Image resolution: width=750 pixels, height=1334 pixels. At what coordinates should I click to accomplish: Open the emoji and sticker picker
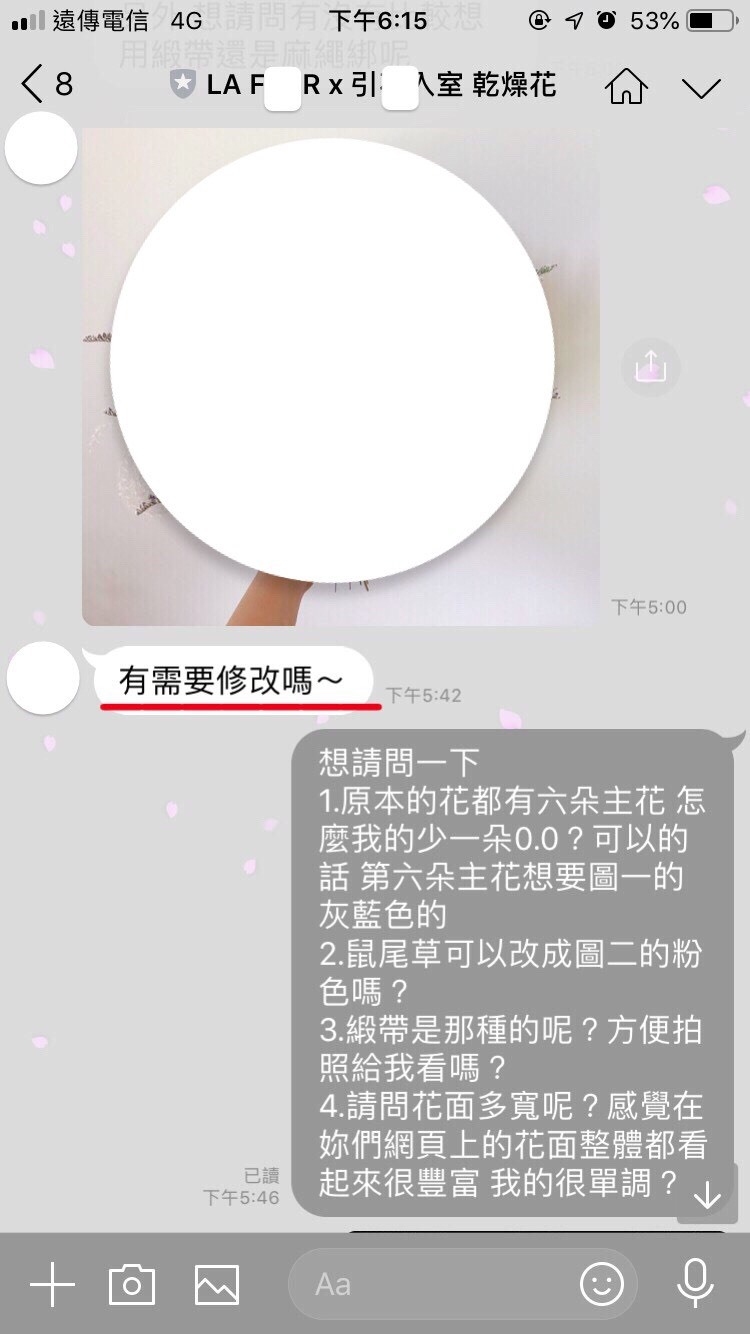click(601, 1284)
